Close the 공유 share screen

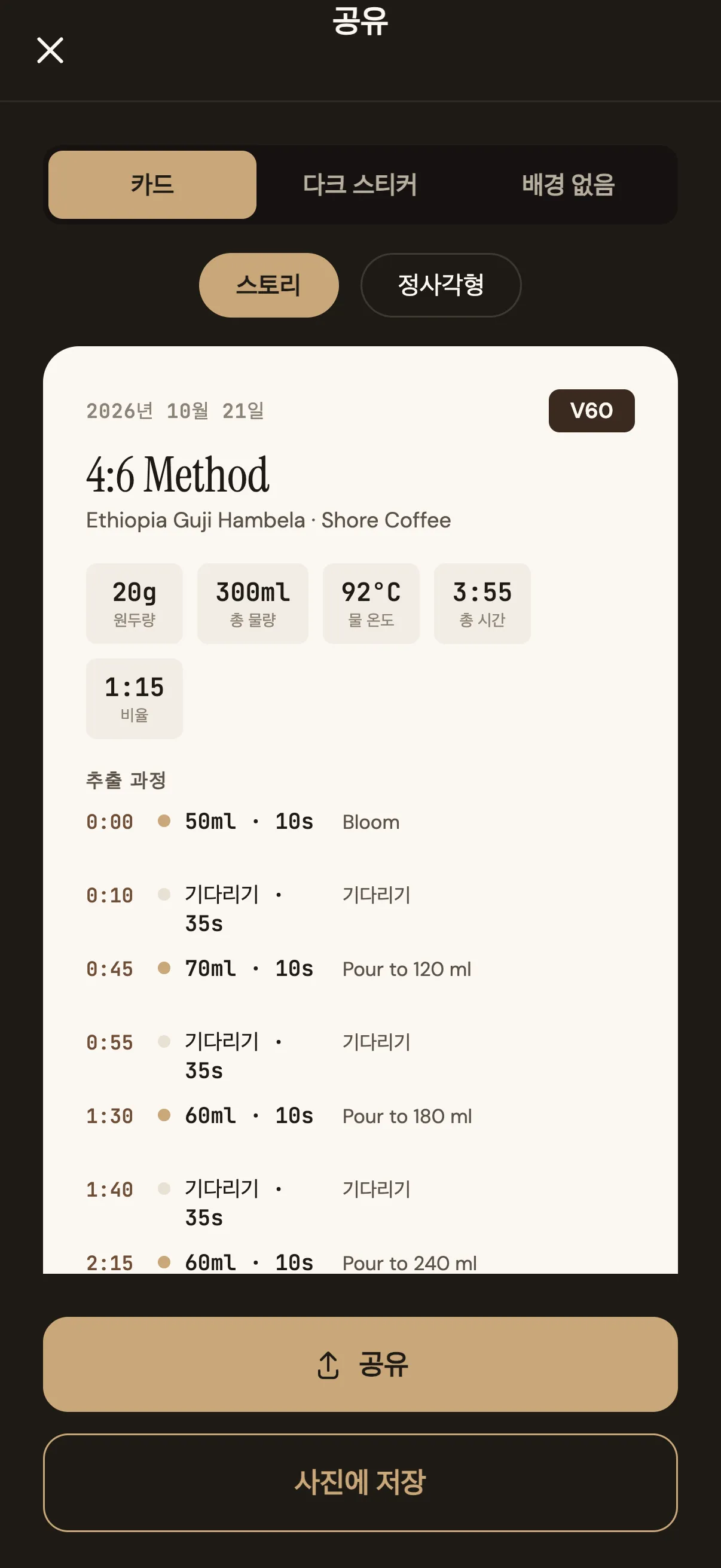tap(50, 50)
